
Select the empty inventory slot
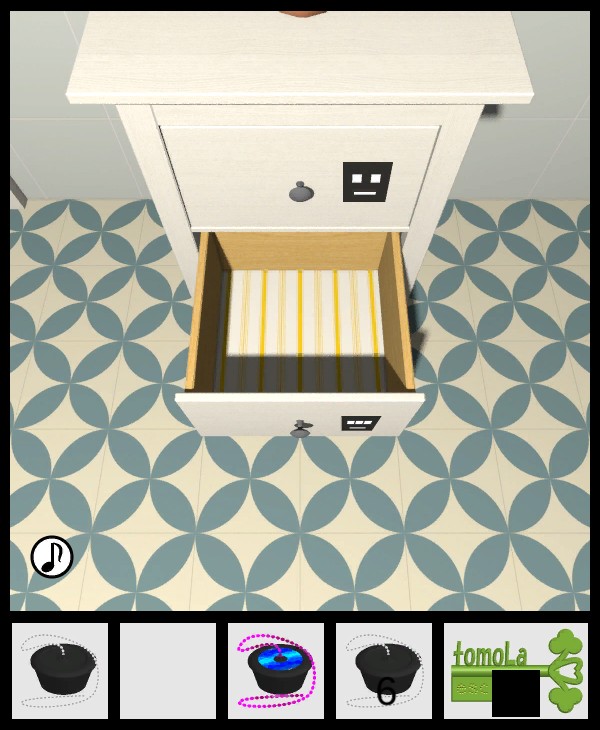pyautogui.click(x=168, y=671)
